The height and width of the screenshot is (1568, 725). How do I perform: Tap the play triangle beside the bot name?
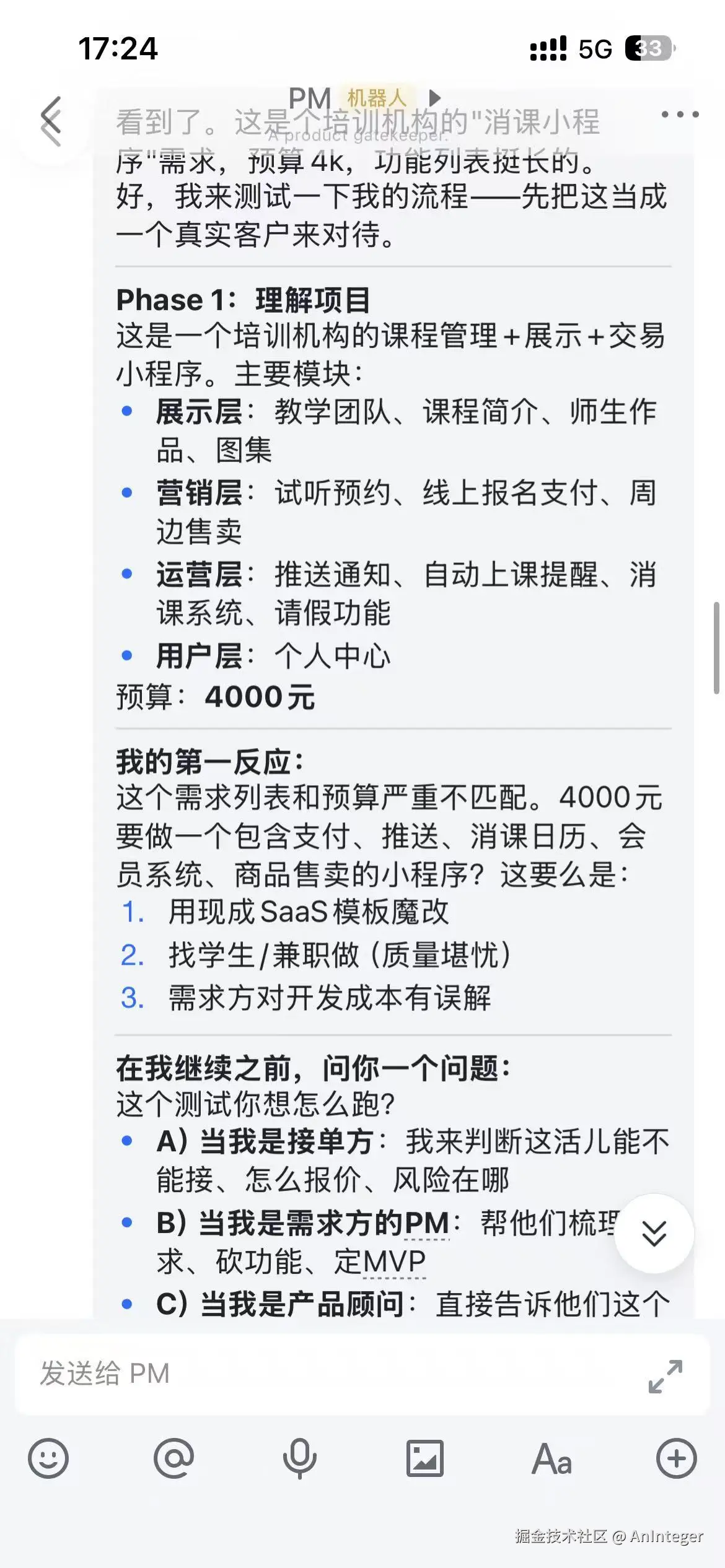pos(436,98)
